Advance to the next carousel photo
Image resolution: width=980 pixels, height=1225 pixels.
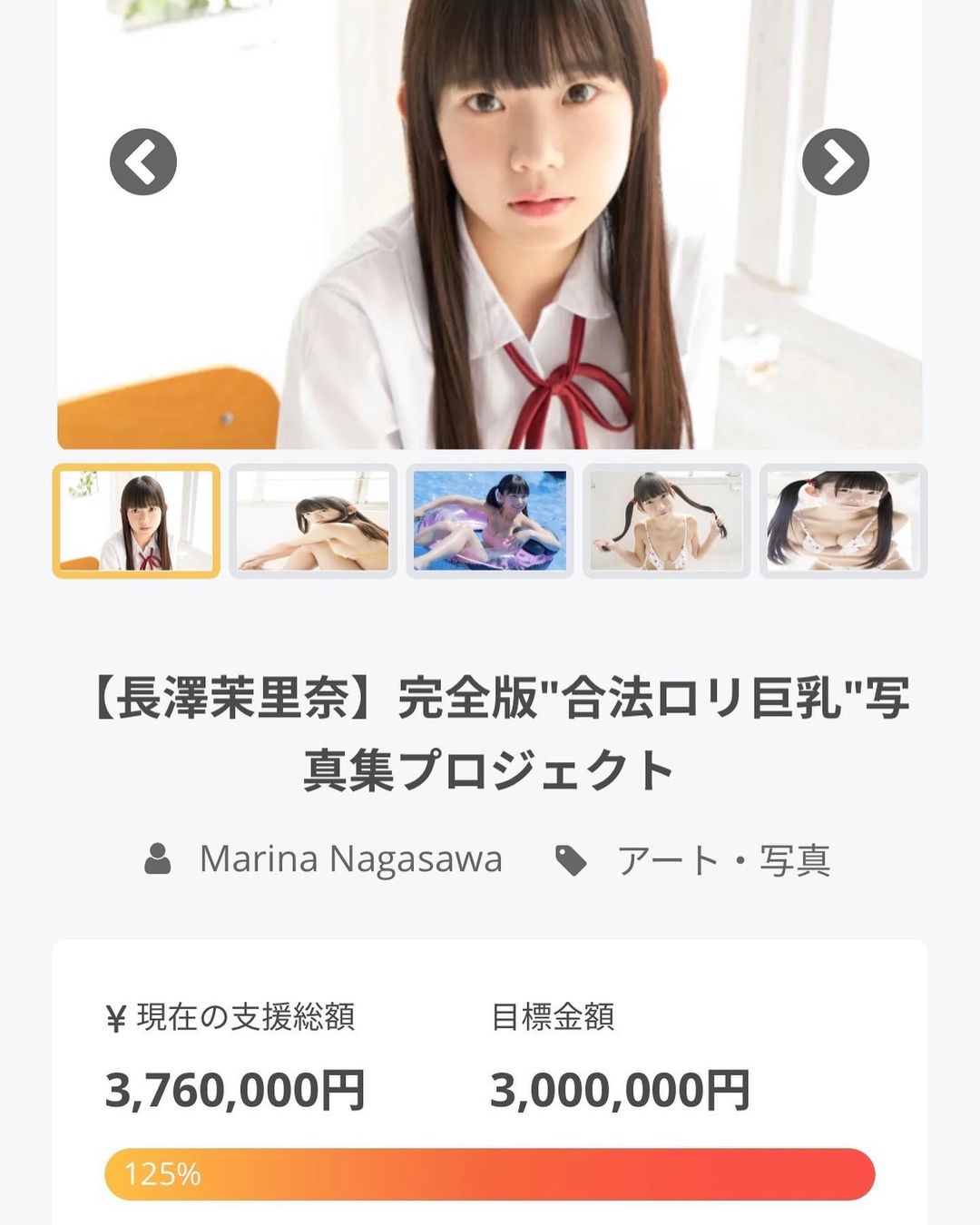click(x=836, y=162)
